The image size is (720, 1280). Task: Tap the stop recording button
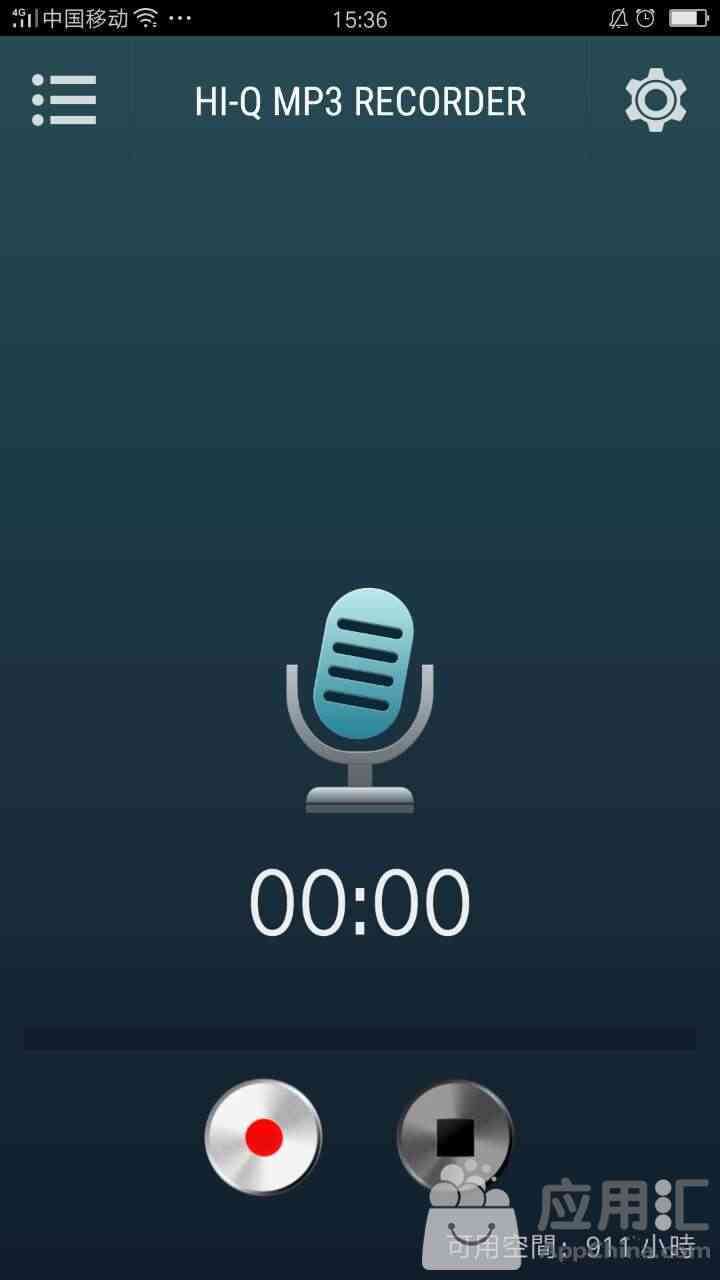(x=455, y=1135)
